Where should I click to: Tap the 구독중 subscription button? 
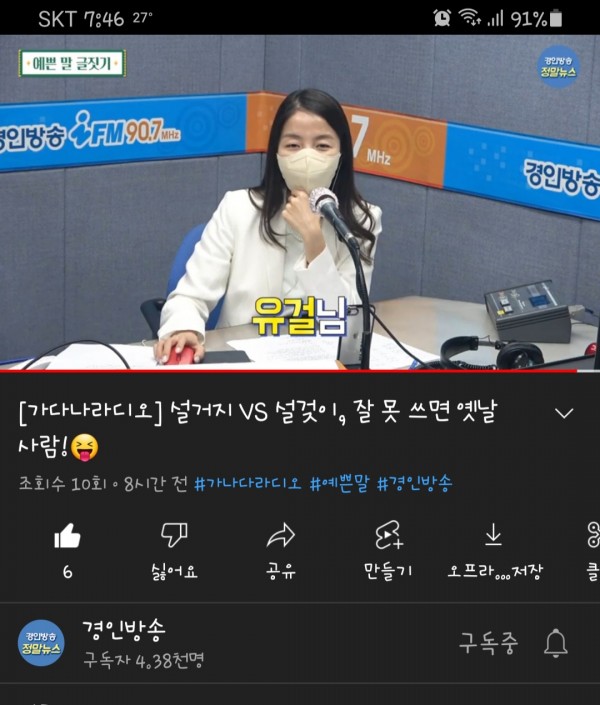pyautogui.click(x=489, y=643)
